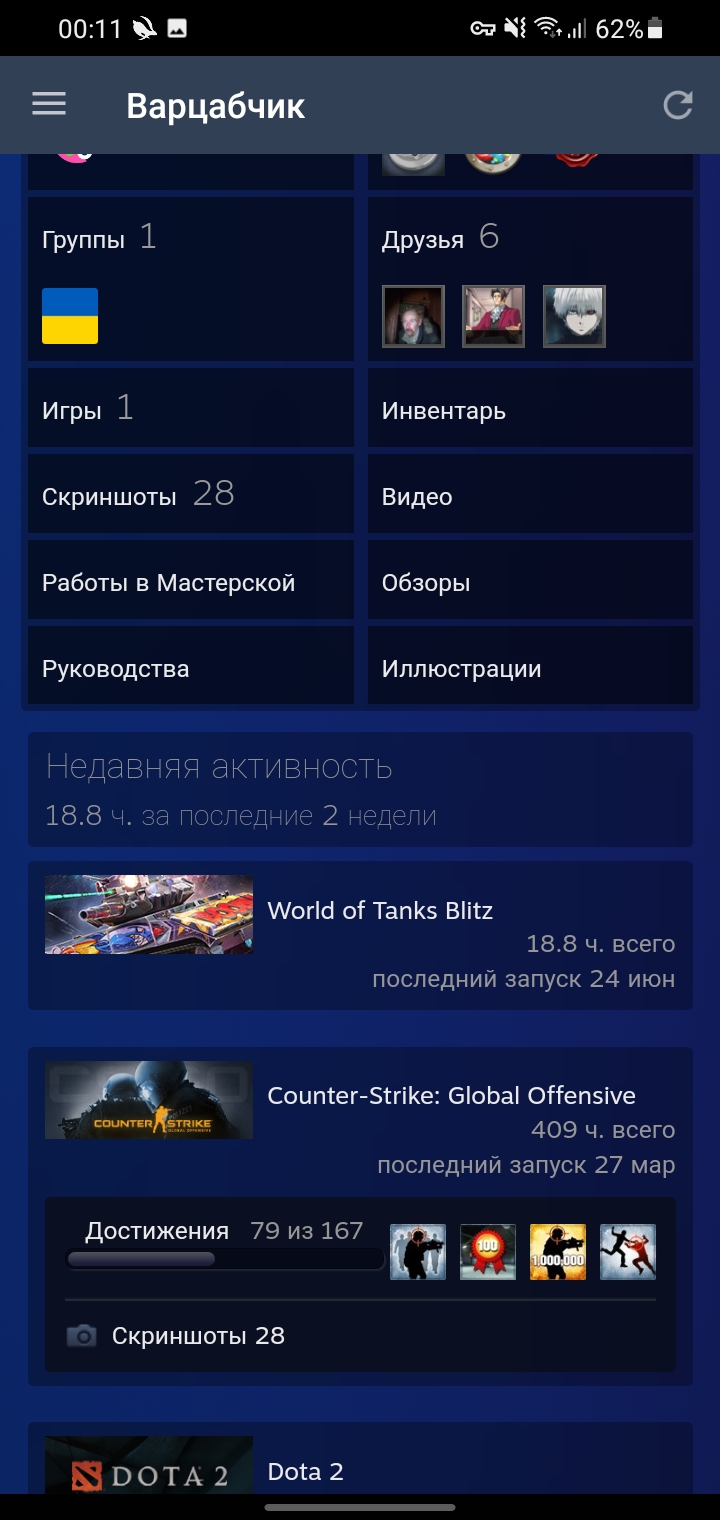Viewport: 720px width, 1520px height.
Task: Open Руководства guides
Action: 191,666
